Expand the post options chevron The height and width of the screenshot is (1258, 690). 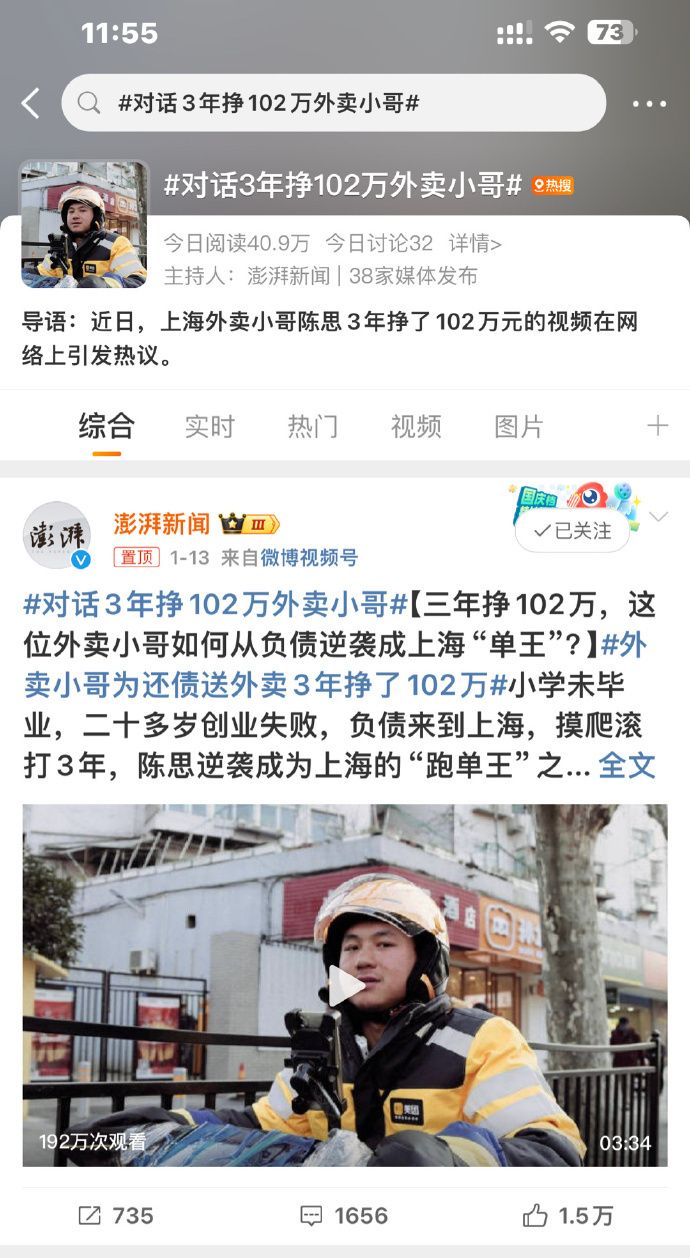coord(659,517)
